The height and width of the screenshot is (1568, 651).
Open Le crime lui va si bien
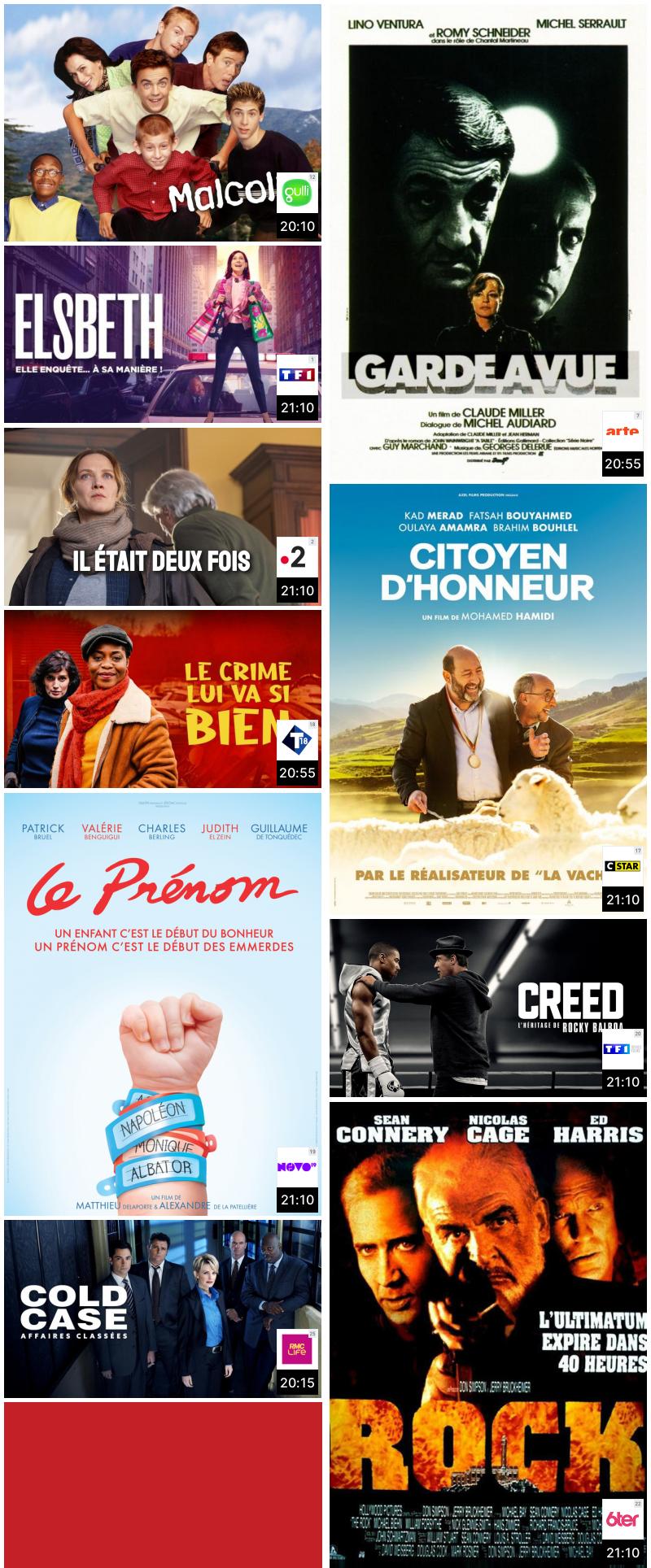(163, 699)
